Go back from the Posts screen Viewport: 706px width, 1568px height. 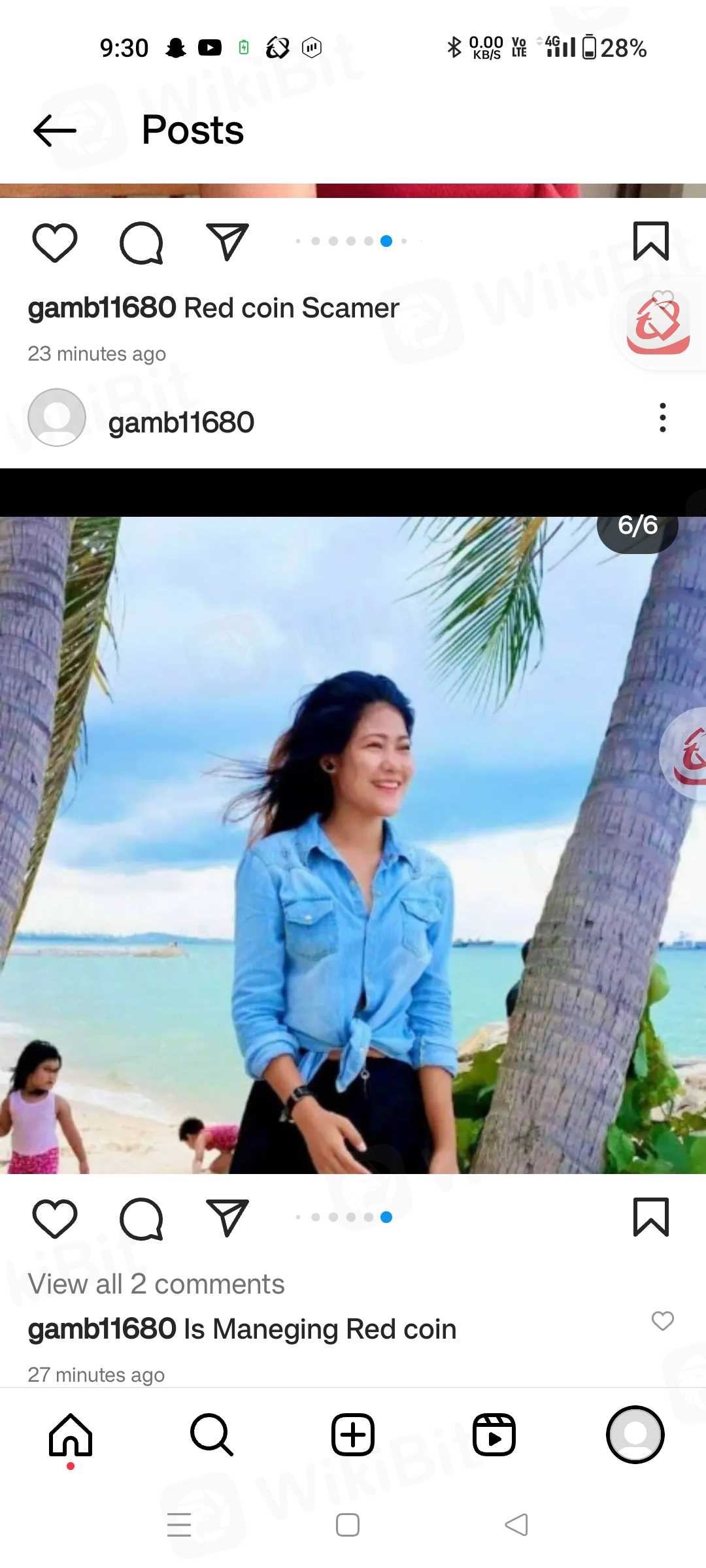(55, 131)
